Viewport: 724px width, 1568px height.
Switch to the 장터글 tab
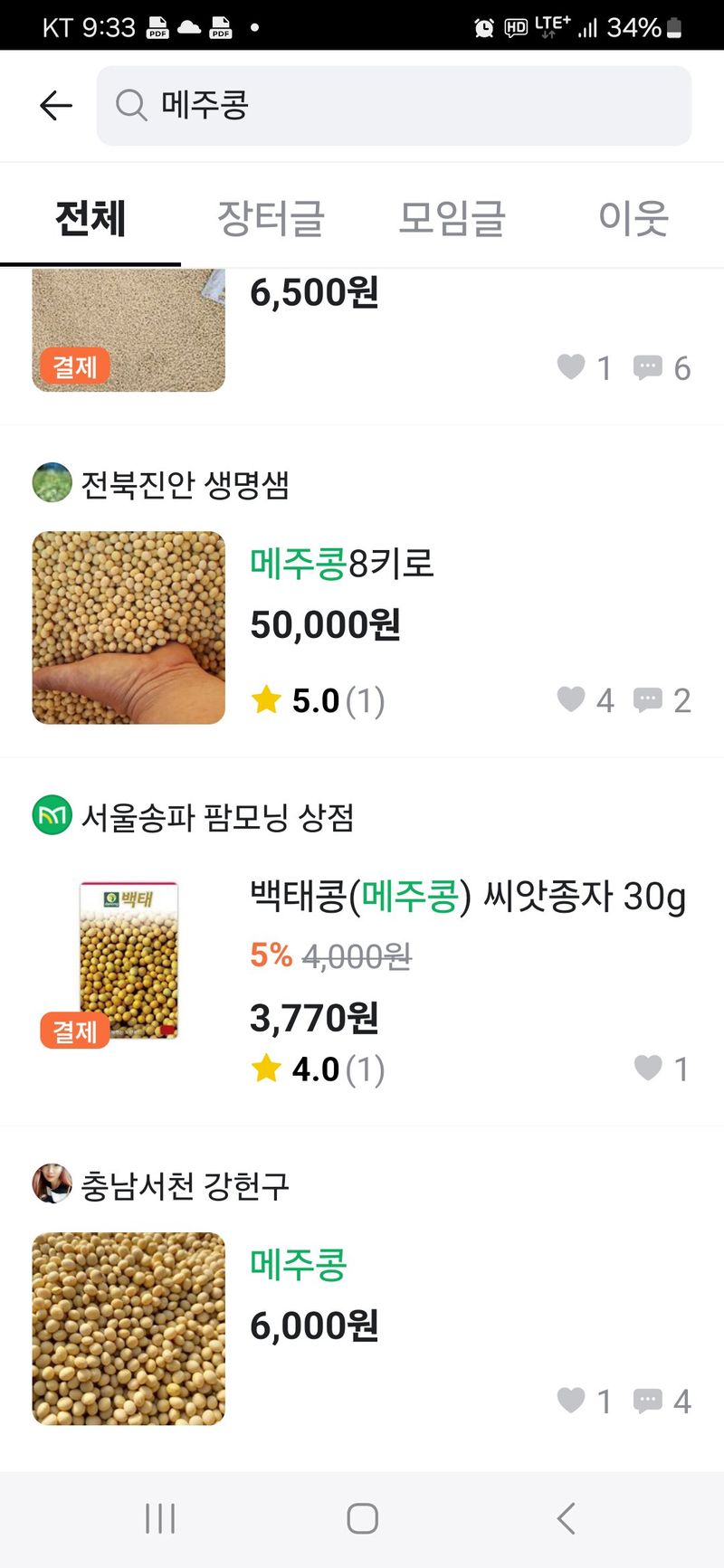(271, 218)
